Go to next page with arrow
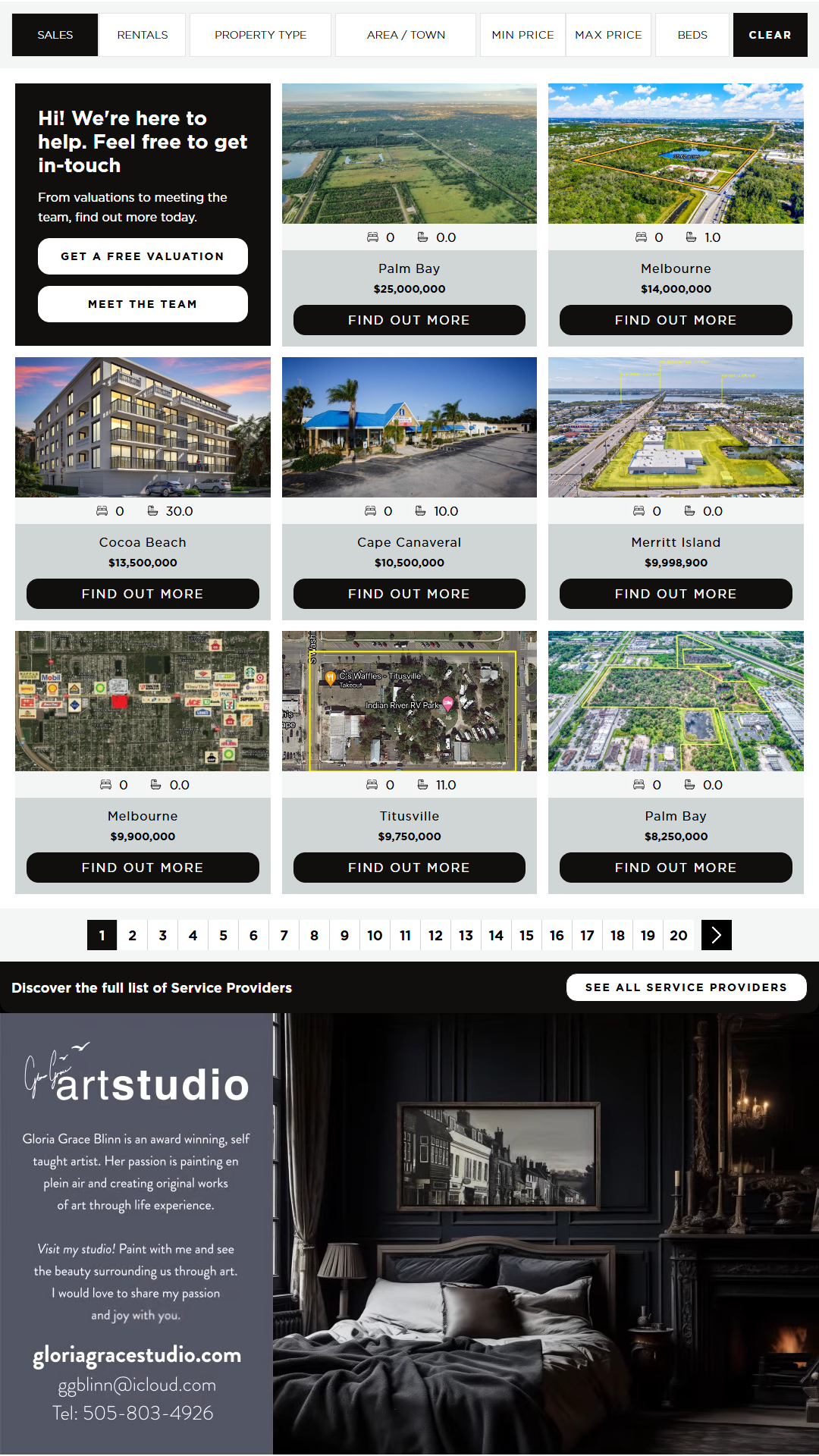The height and width of the screenshot is (1456, 819). tap(716, 935)
